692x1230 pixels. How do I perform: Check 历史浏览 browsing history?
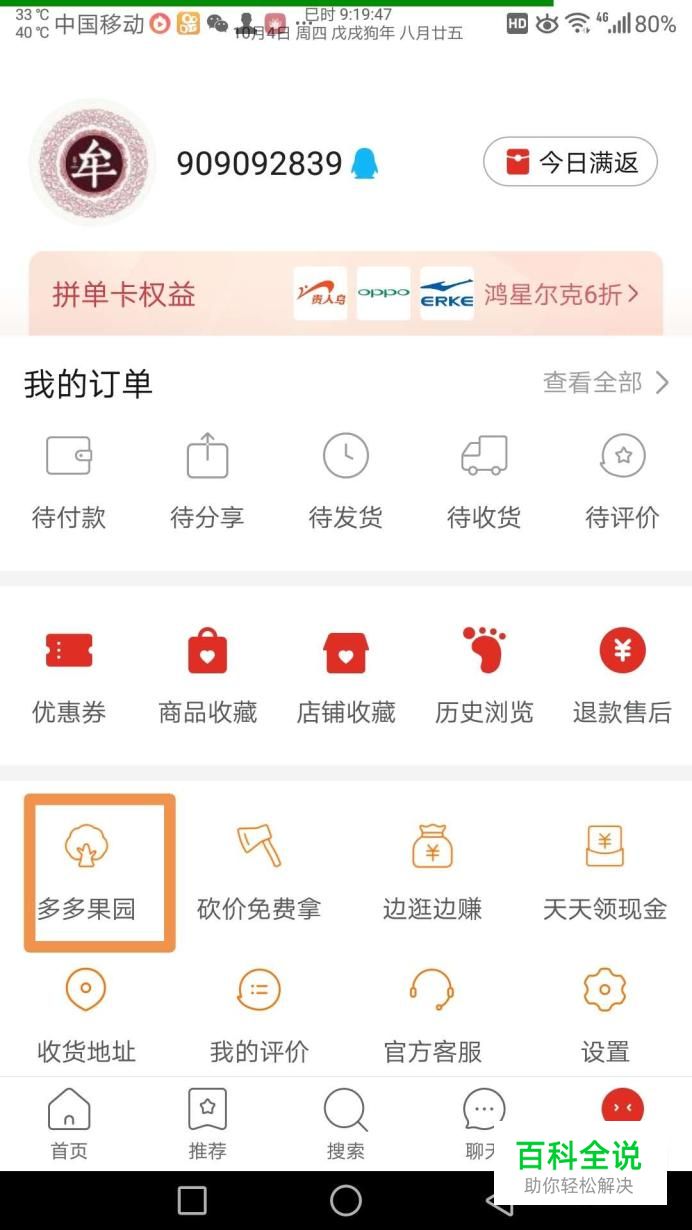pyautogui.click(x=484, y=675)
